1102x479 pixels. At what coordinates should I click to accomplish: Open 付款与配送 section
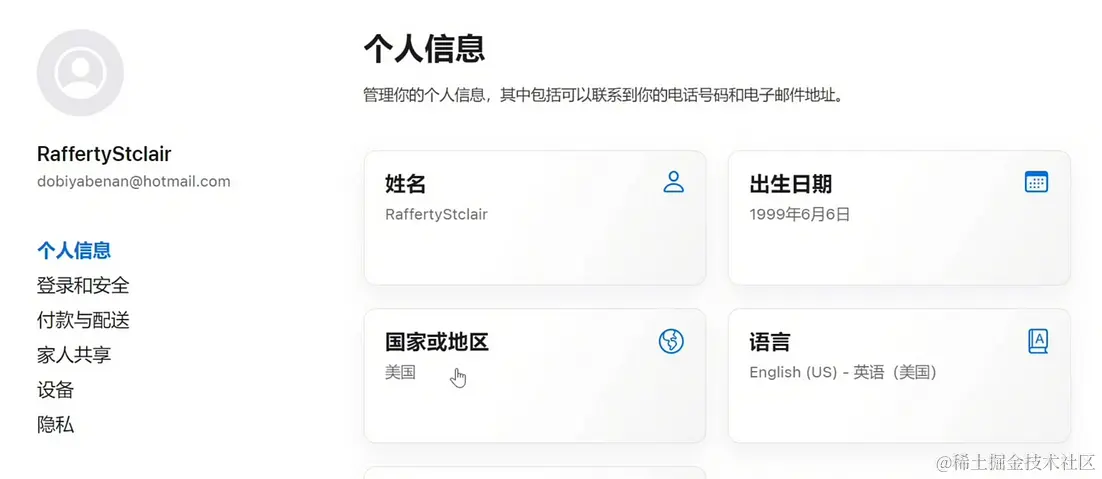pos(83,320)
